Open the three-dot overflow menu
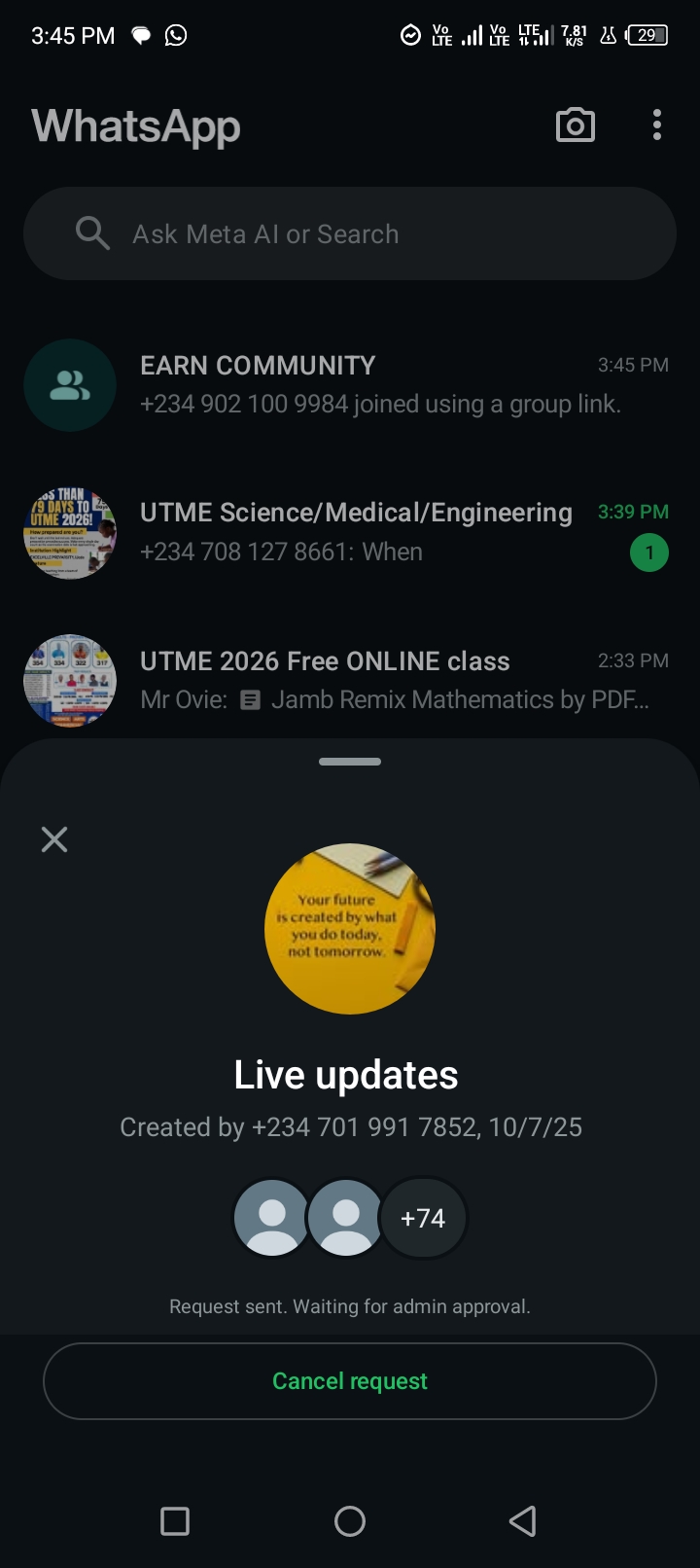 (x=657, y=125)
